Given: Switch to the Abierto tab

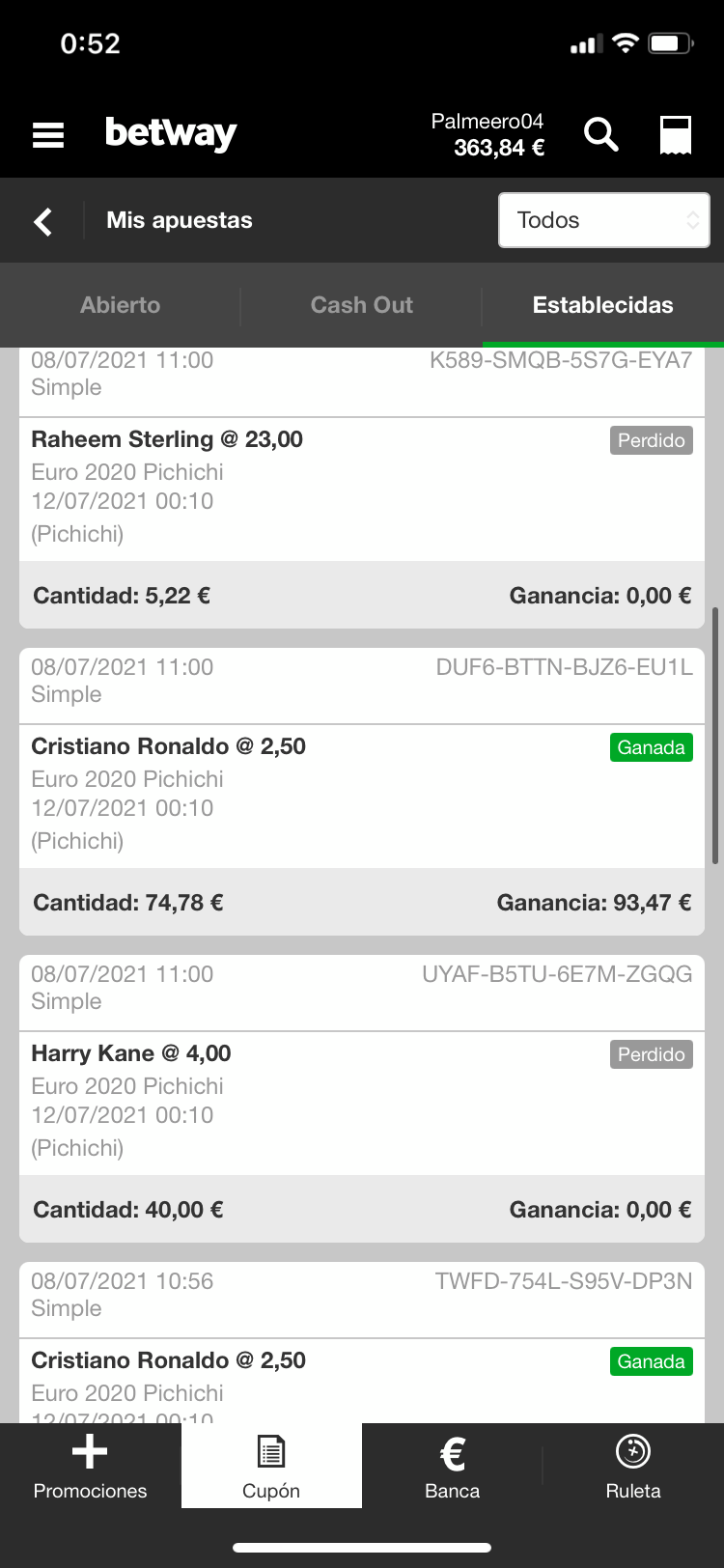Looking at the screenshot, I should 121,305.
